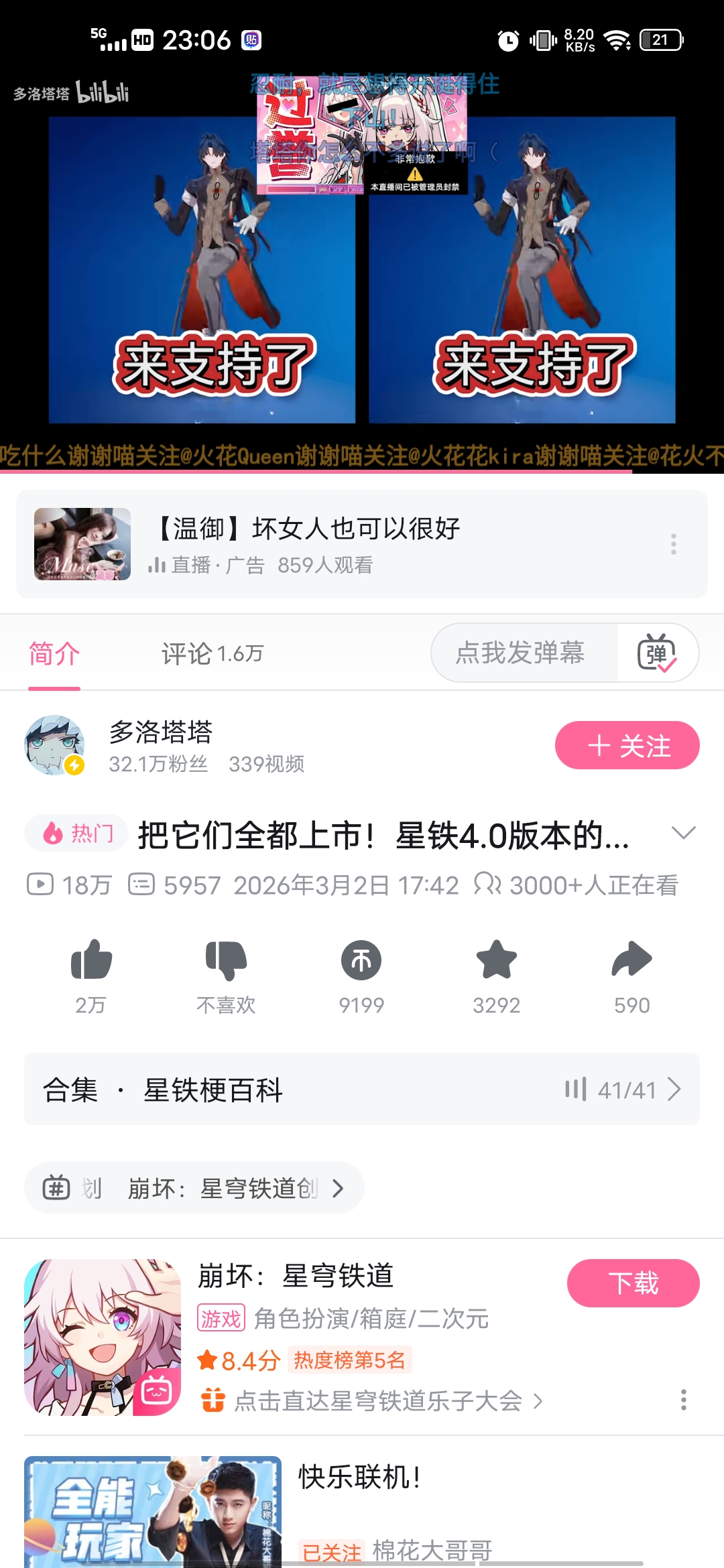Open more options on the game card
724x1568 pixels.
(x=683, y=1400)
